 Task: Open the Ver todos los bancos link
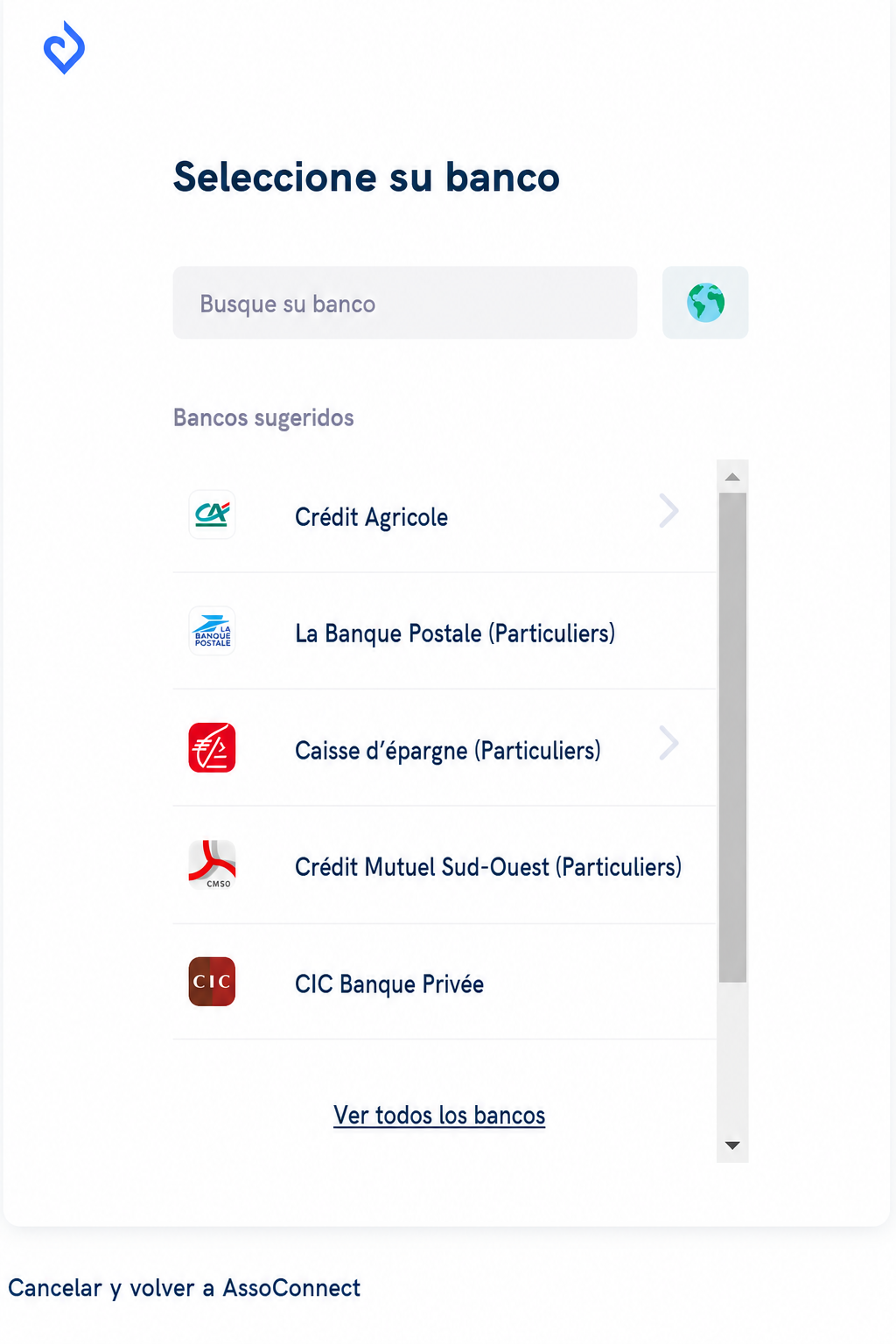pos(439,1116)
